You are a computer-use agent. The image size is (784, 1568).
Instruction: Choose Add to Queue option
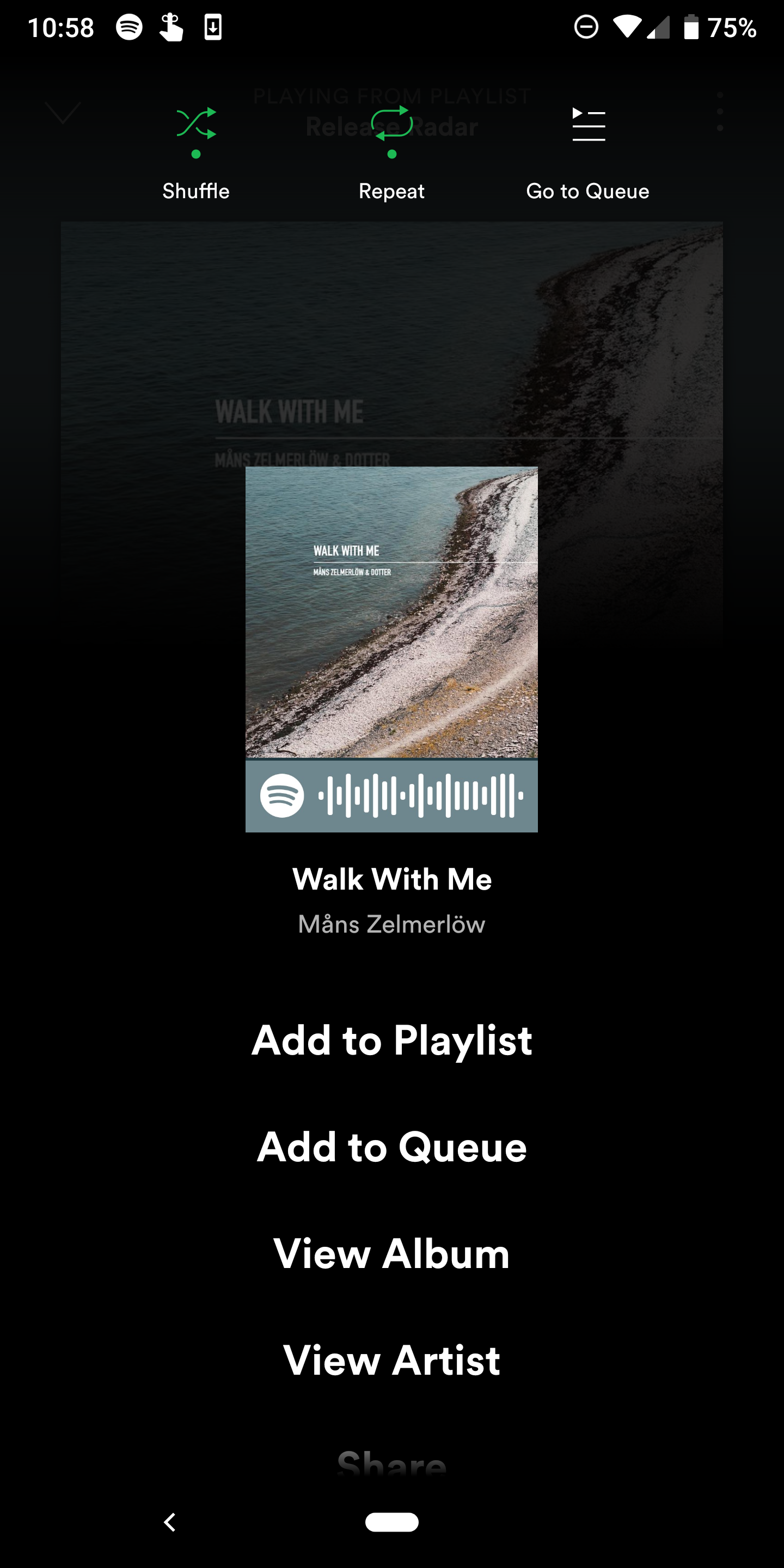coord(392,1147)
